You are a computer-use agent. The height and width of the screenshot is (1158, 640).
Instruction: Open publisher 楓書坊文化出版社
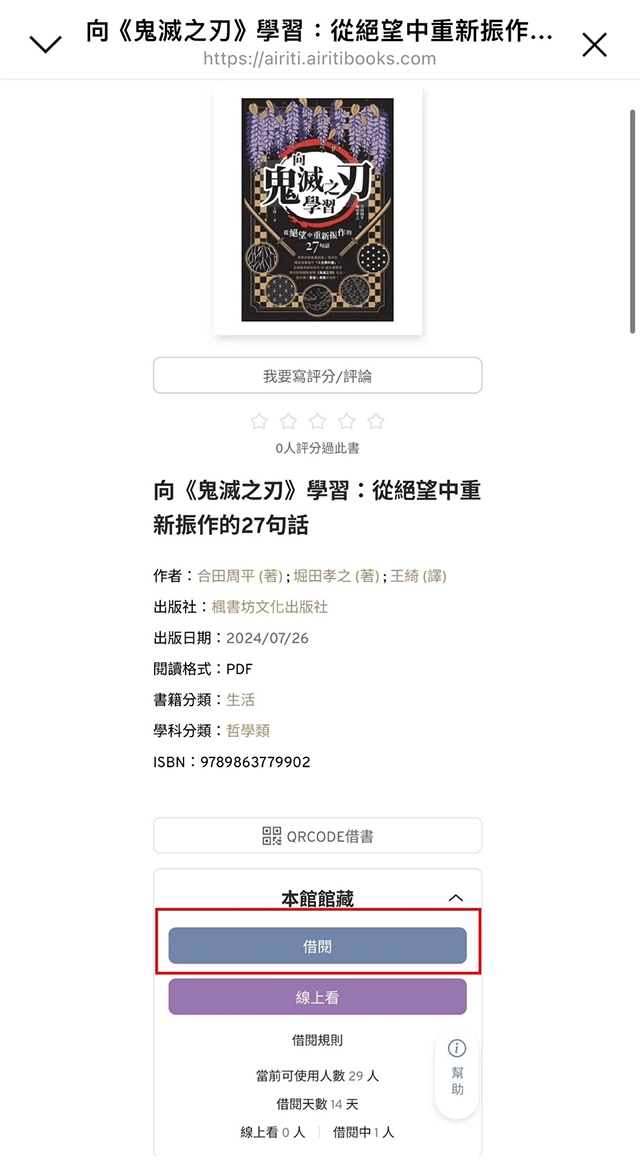pyautogui.click(x=269, y=607)
